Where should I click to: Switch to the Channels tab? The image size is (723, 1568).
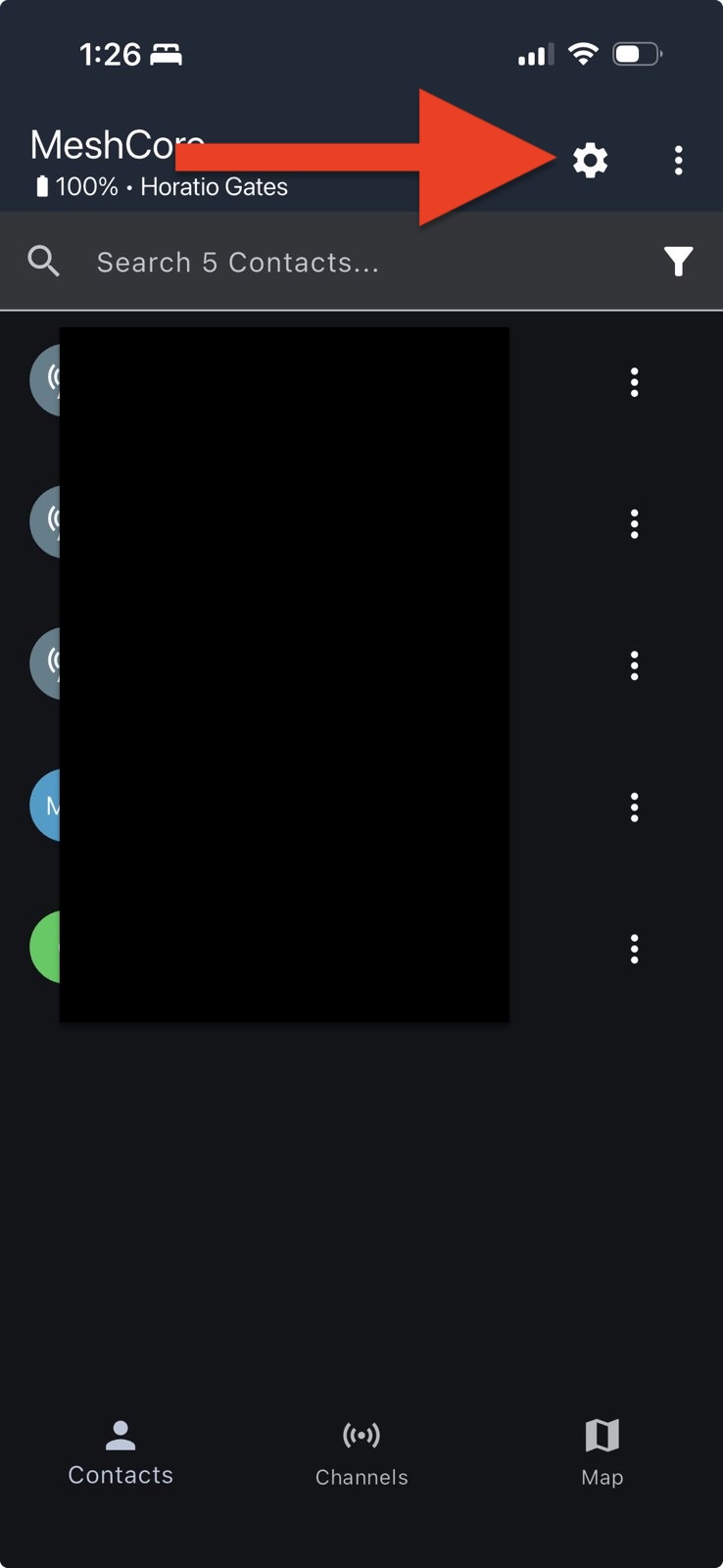[x=361, y=1453]
